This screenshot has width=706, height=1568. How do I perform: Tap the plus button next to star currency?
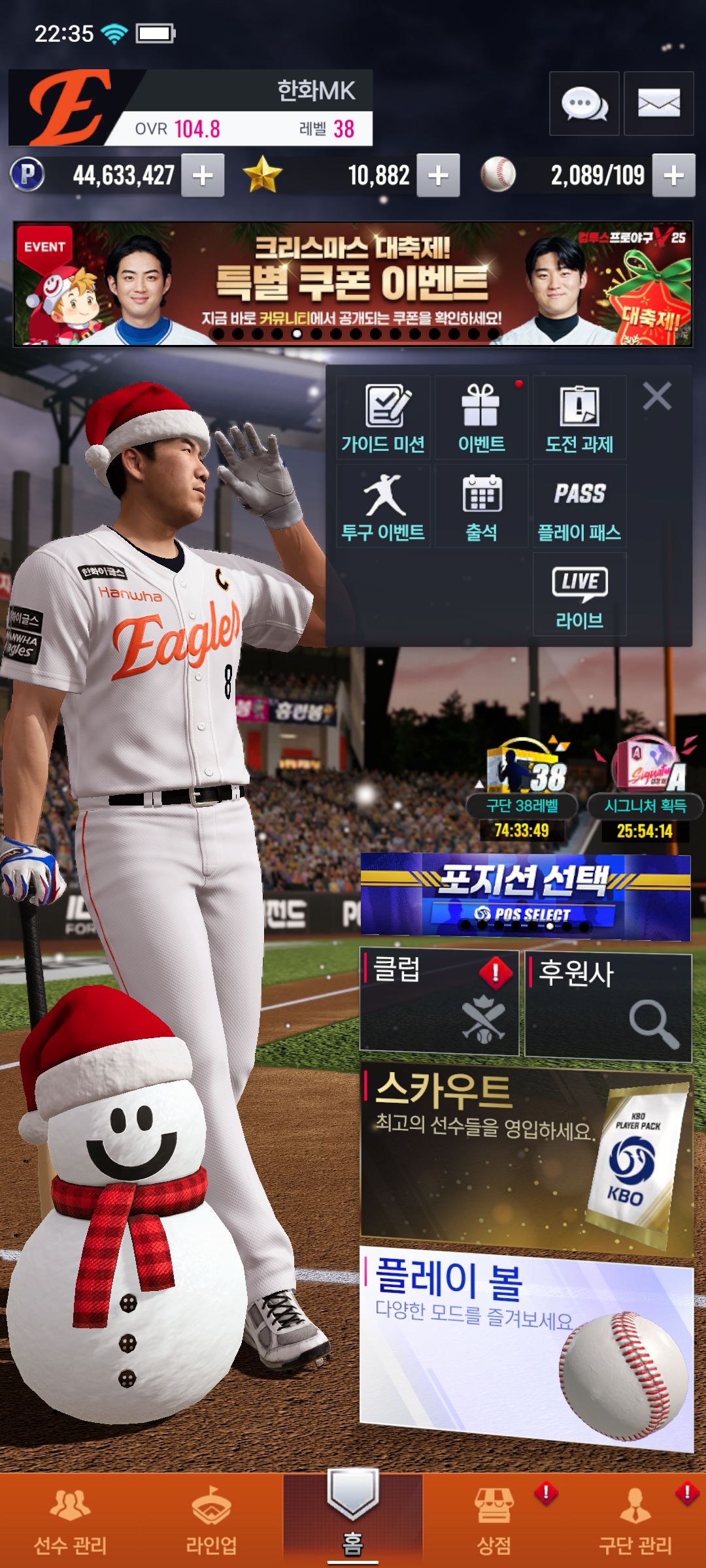click(438, 175)
